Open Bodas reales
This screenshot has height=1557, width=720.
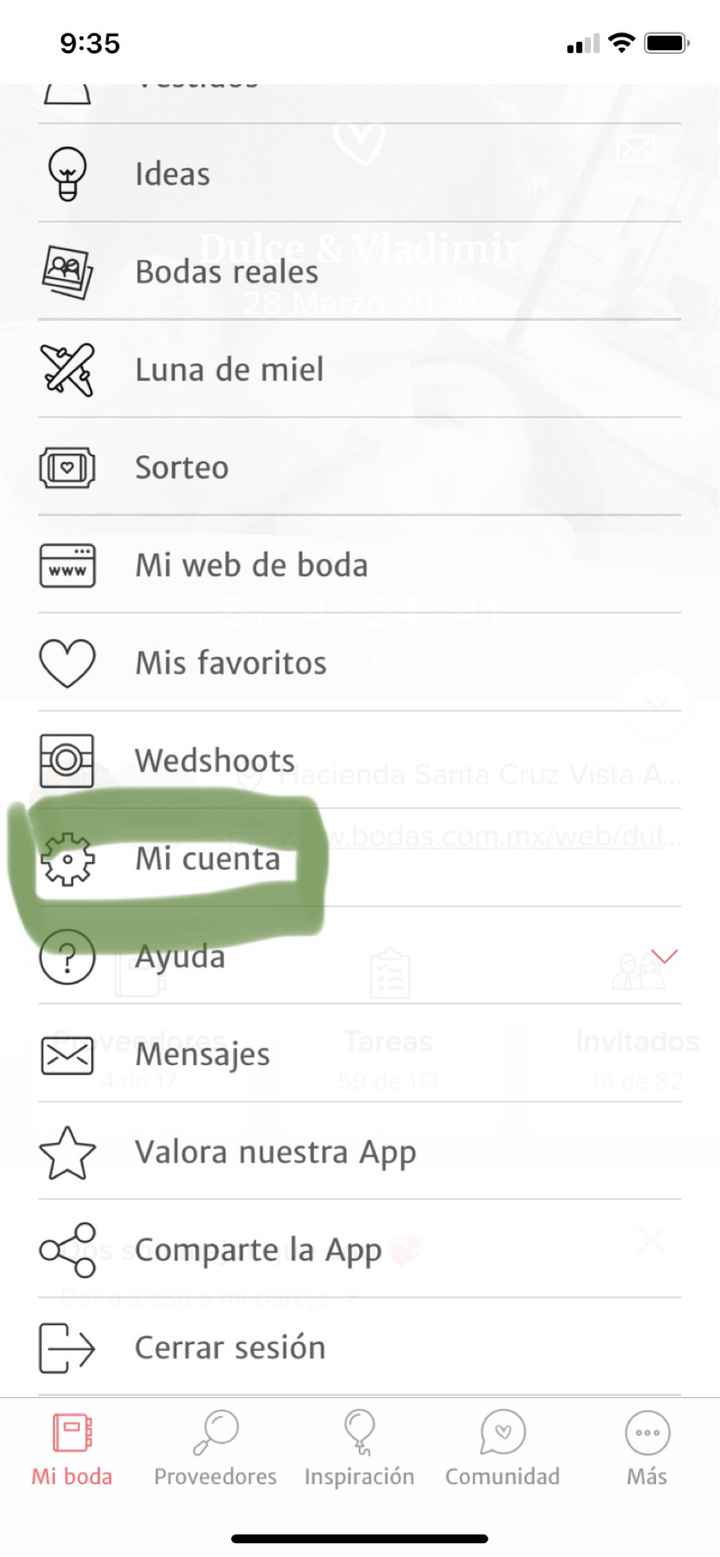click(x=226, y=272)
